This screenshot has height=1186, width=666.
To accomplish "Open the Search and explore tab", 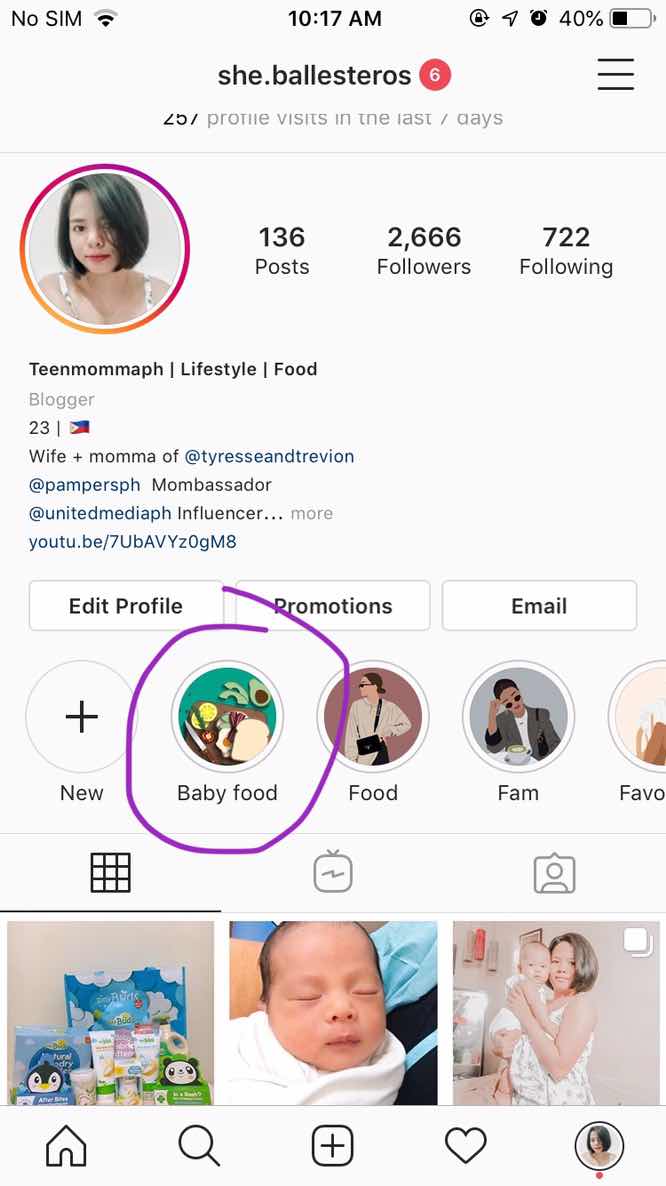I will click(199, 1146).
